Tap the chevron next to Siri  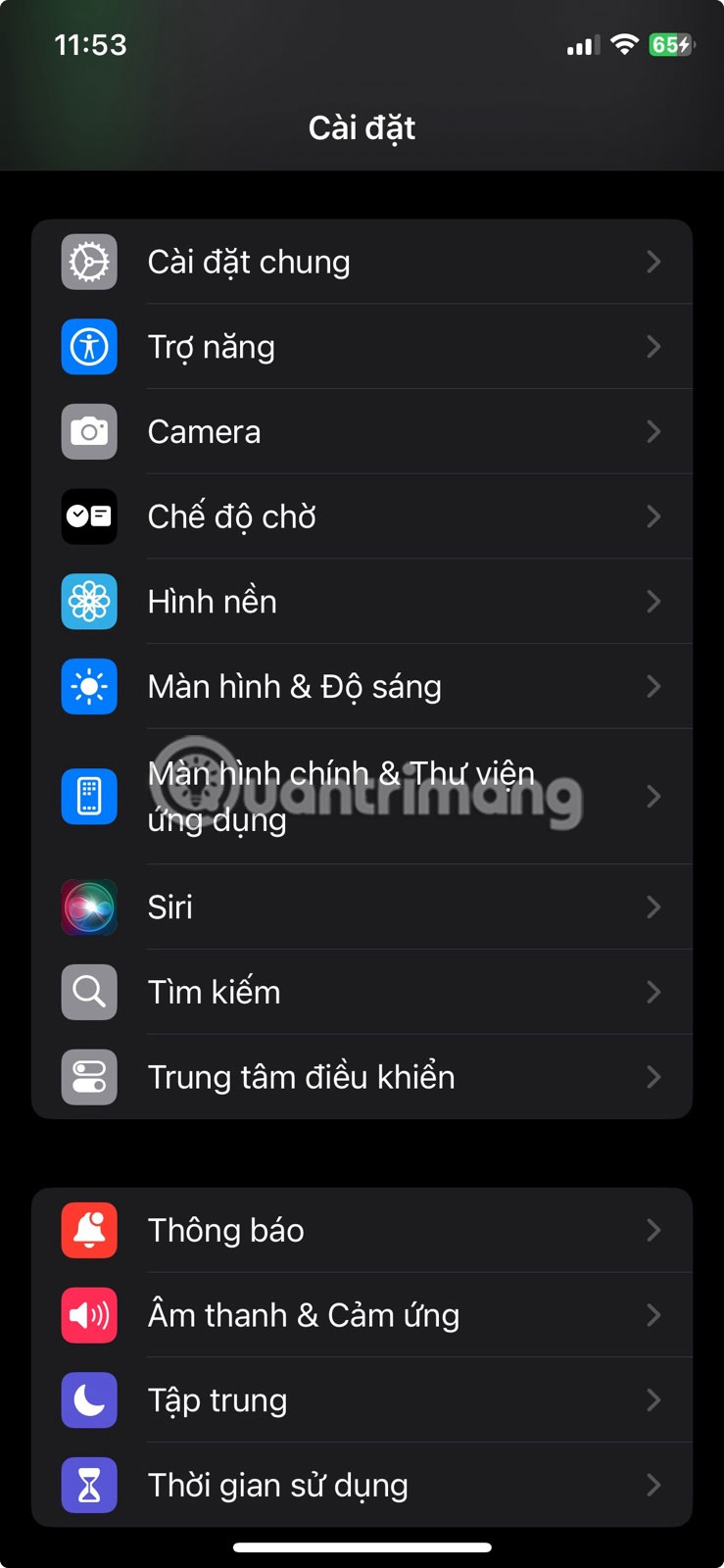(x=654, y=906)
